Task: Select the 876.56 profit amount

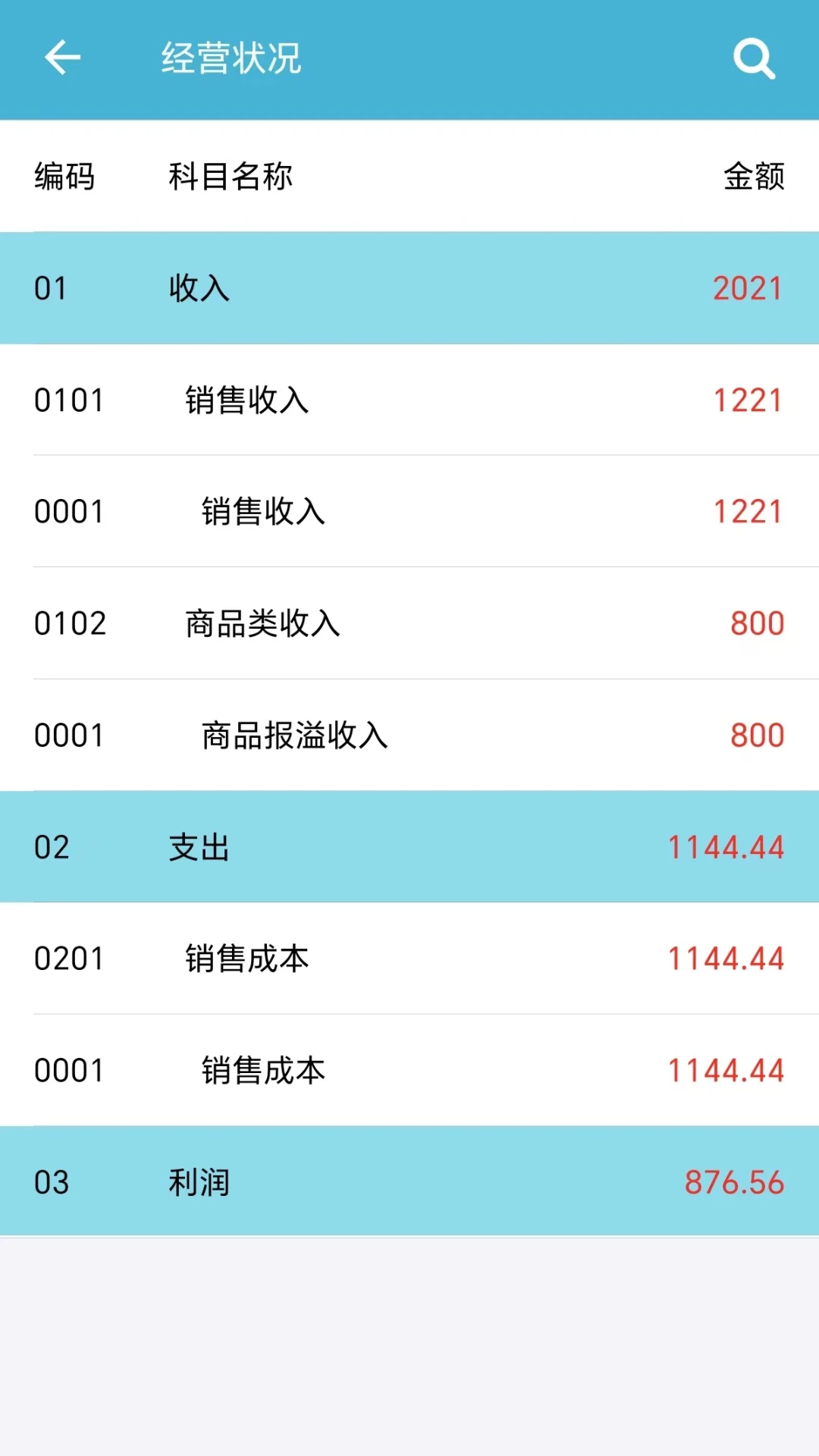Action: [733, 1180]
